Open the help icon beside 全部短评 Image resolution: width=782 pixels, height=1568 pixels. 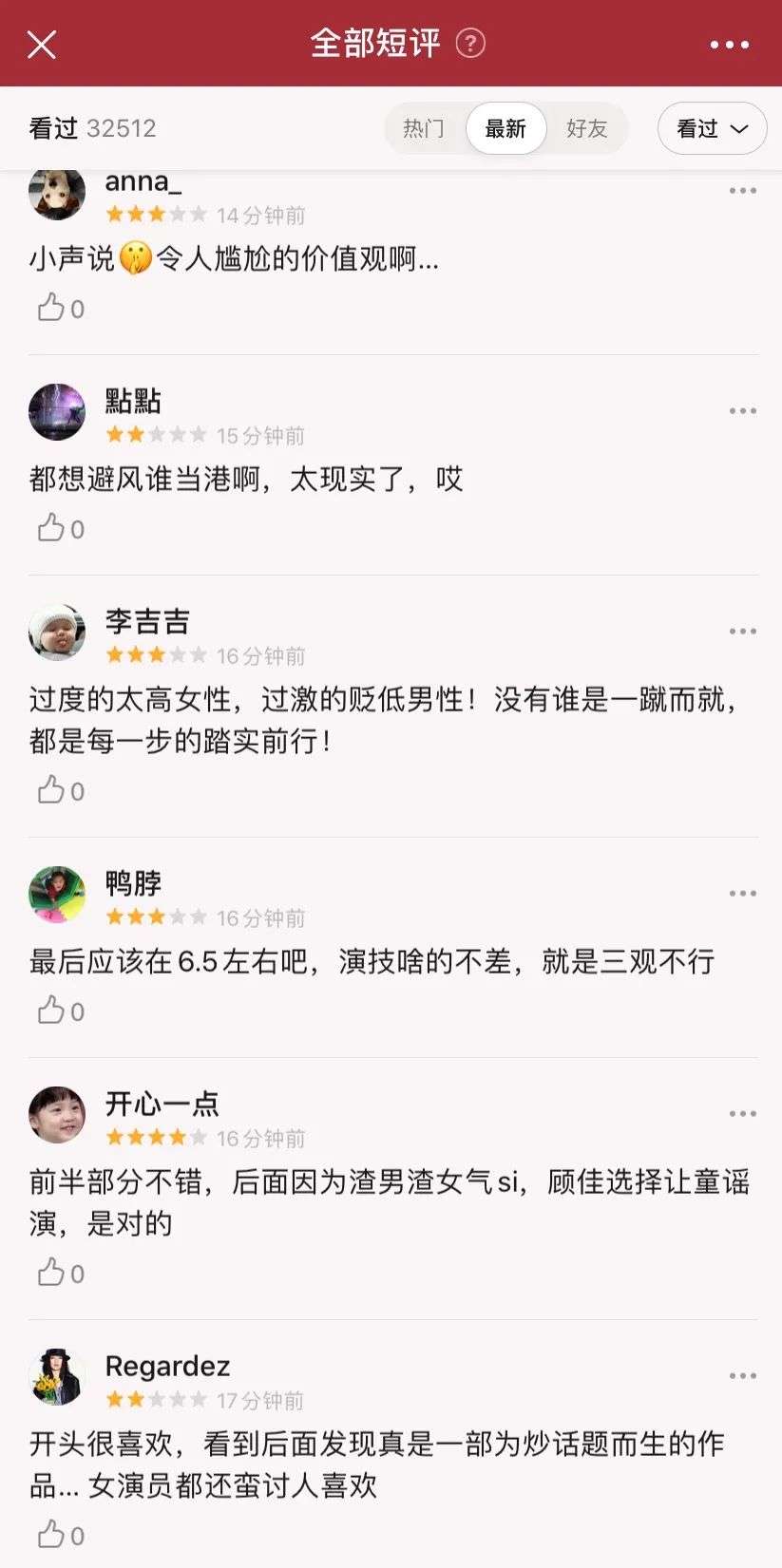point(470,44)
